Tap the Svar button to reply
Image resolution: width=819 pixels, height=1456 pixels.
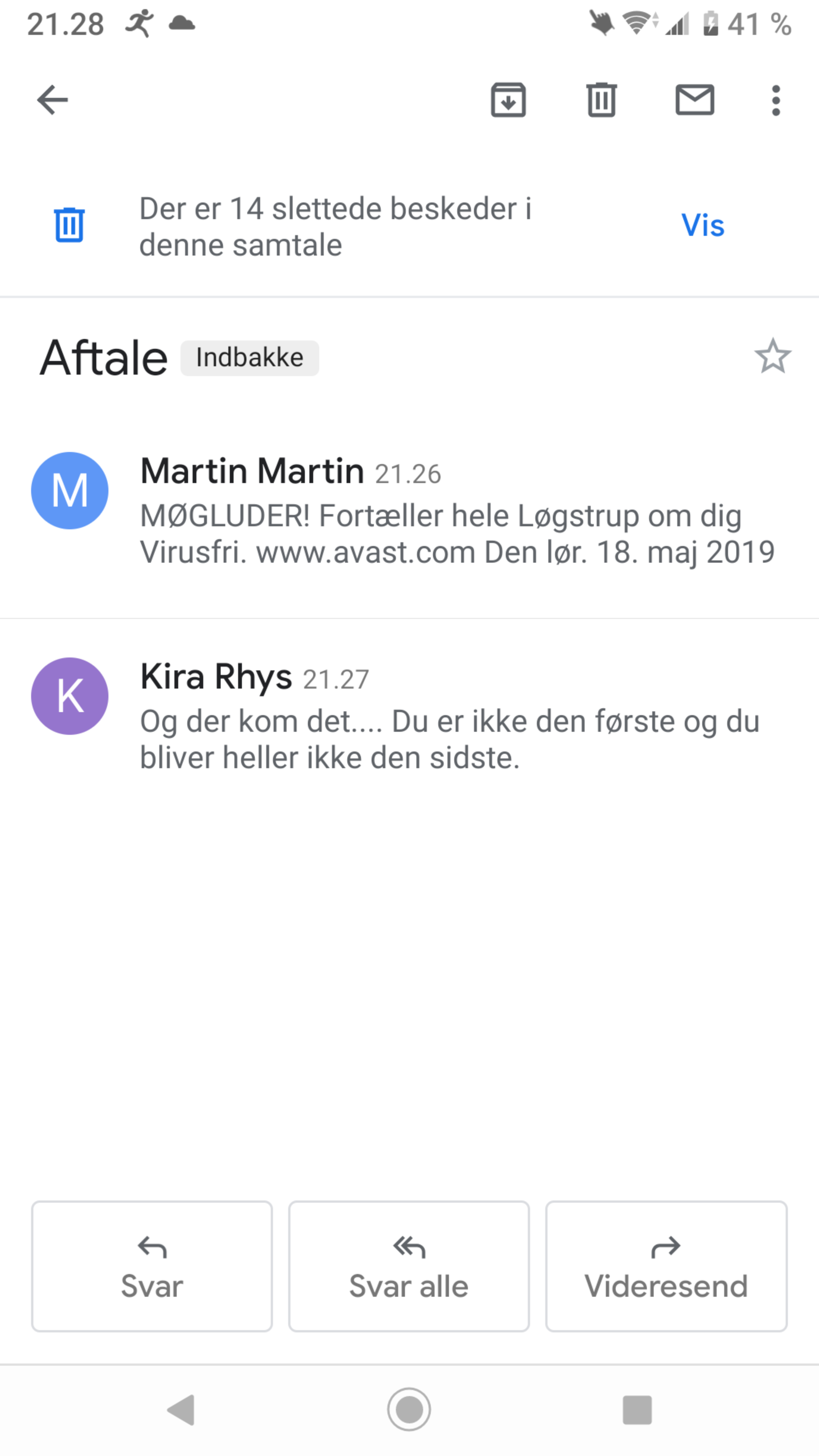152,1266
